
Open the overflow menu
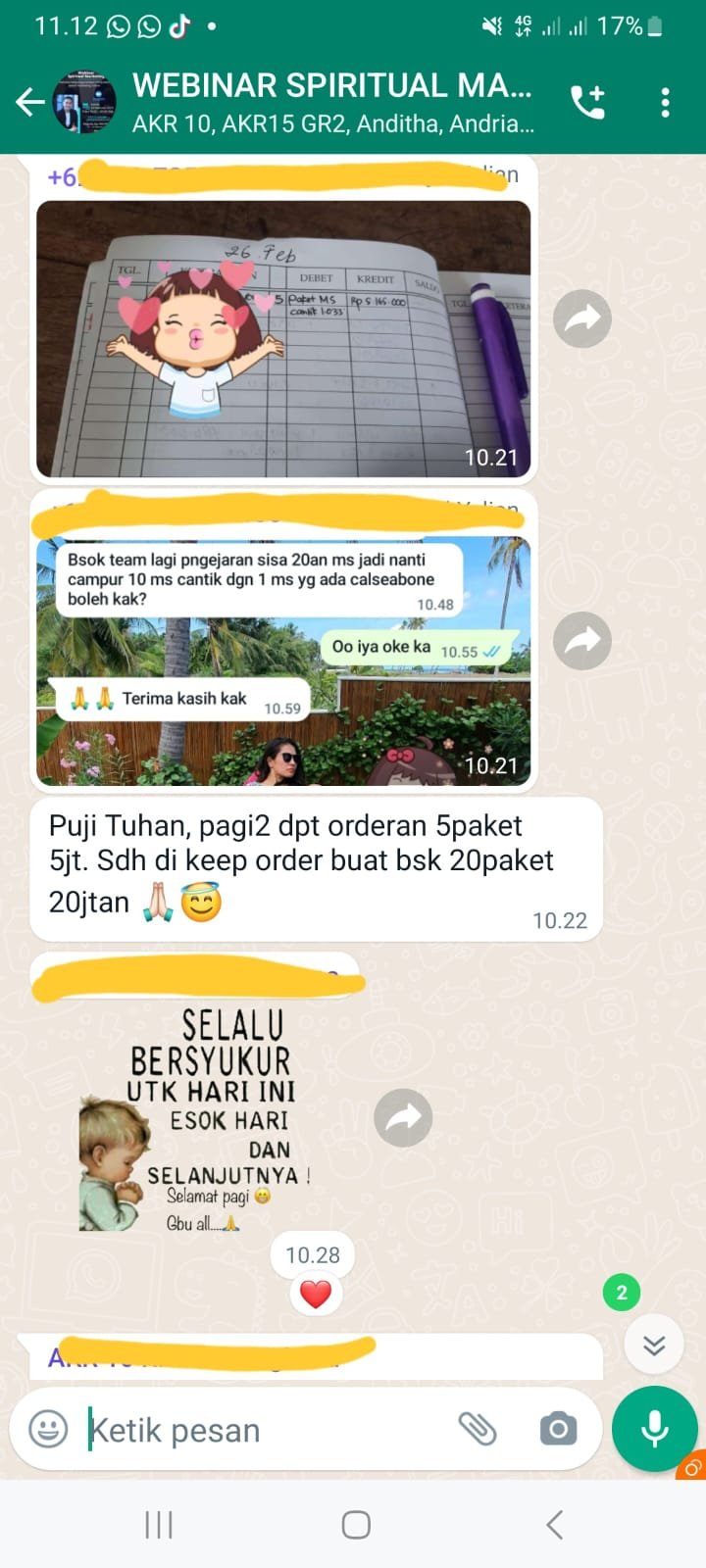665,102
